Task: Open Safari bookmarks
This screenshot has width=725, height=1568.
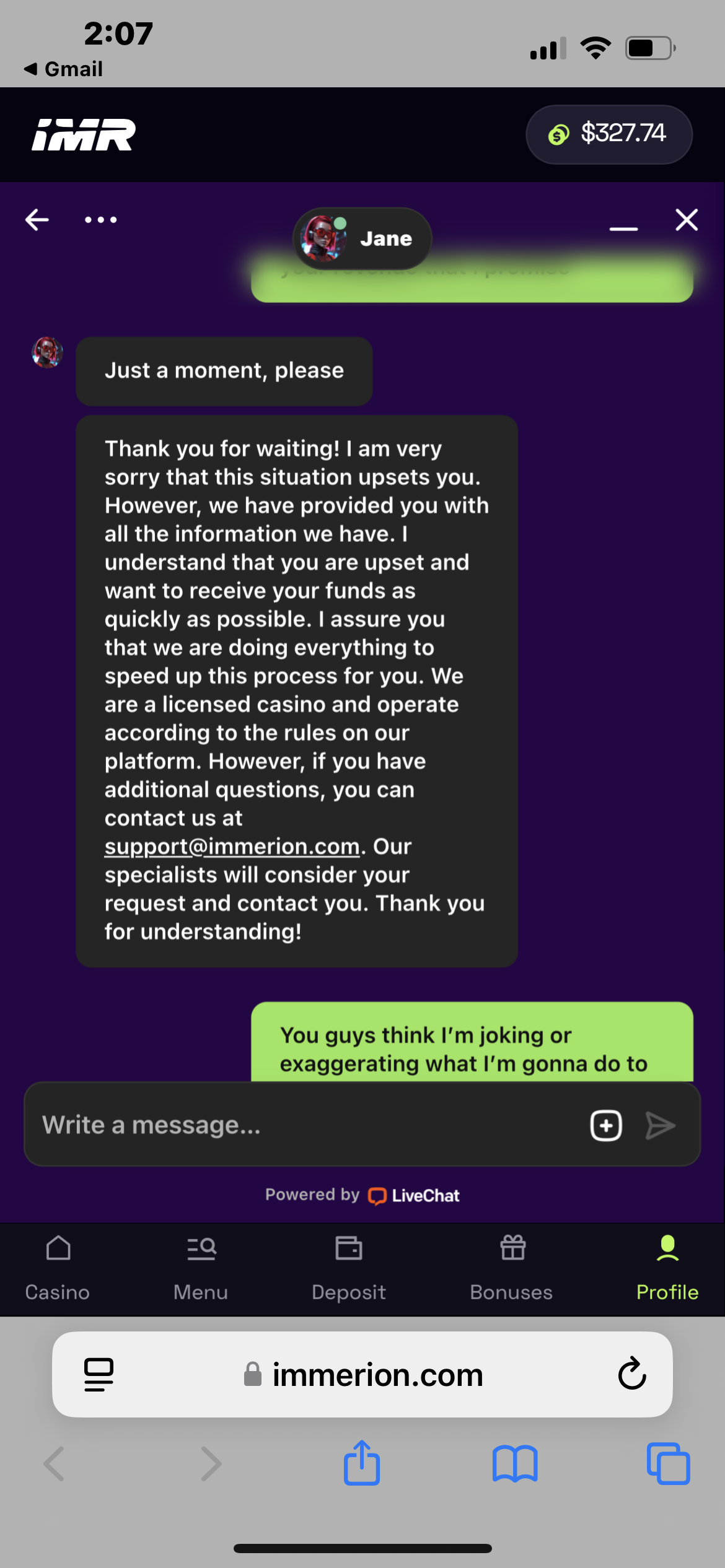Action: [x=515, y=1463]
